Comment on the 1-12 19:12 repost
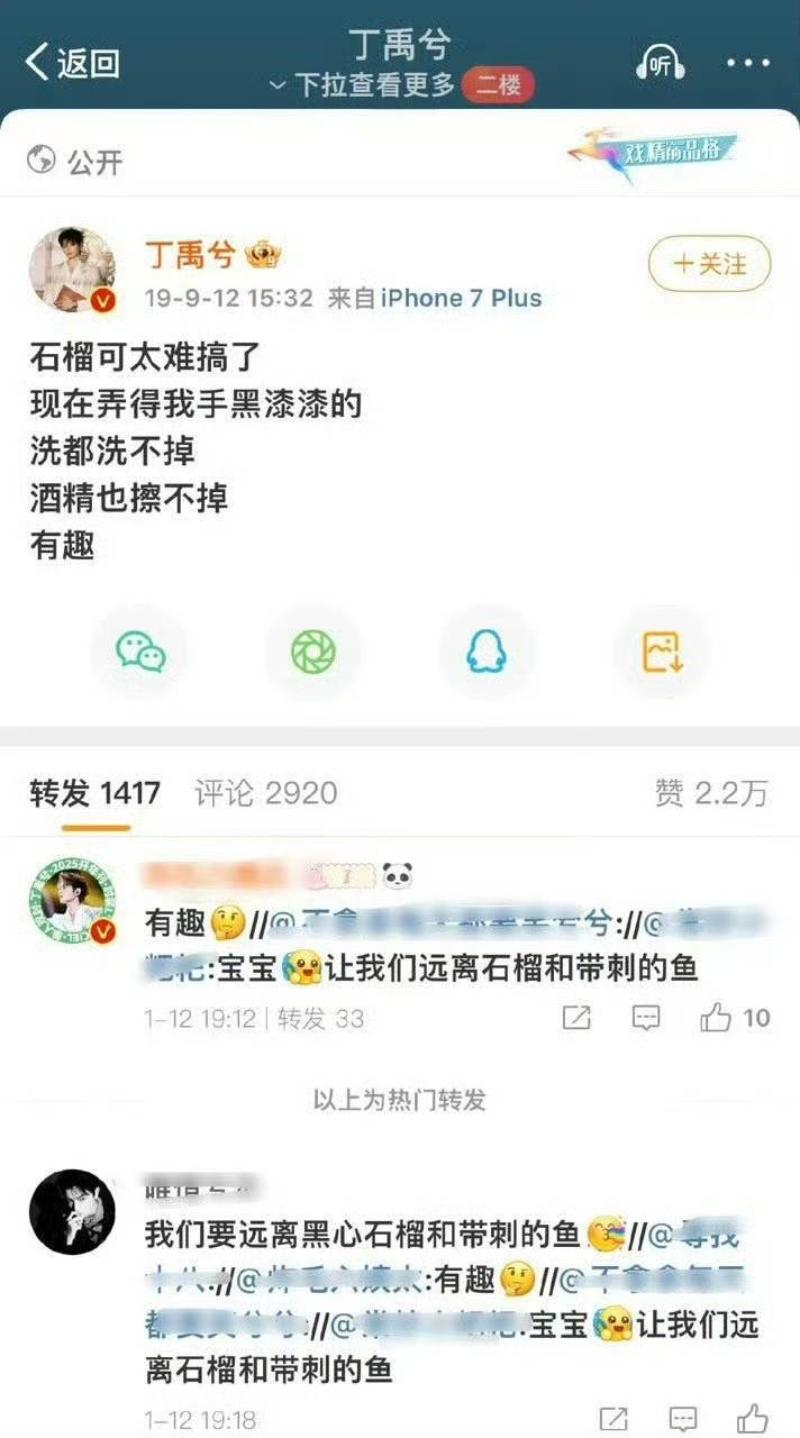Screen dimensions: 800x1438 pyautogui.click(x=646, y=1018)
